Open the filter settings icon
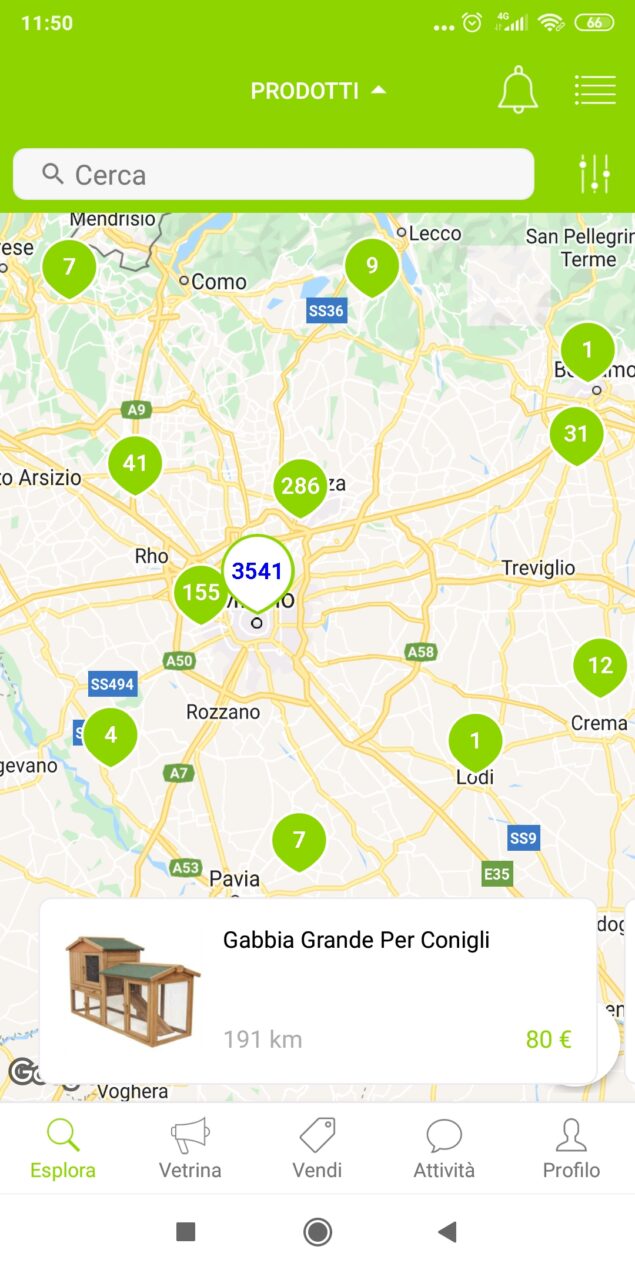 (594, 175)
